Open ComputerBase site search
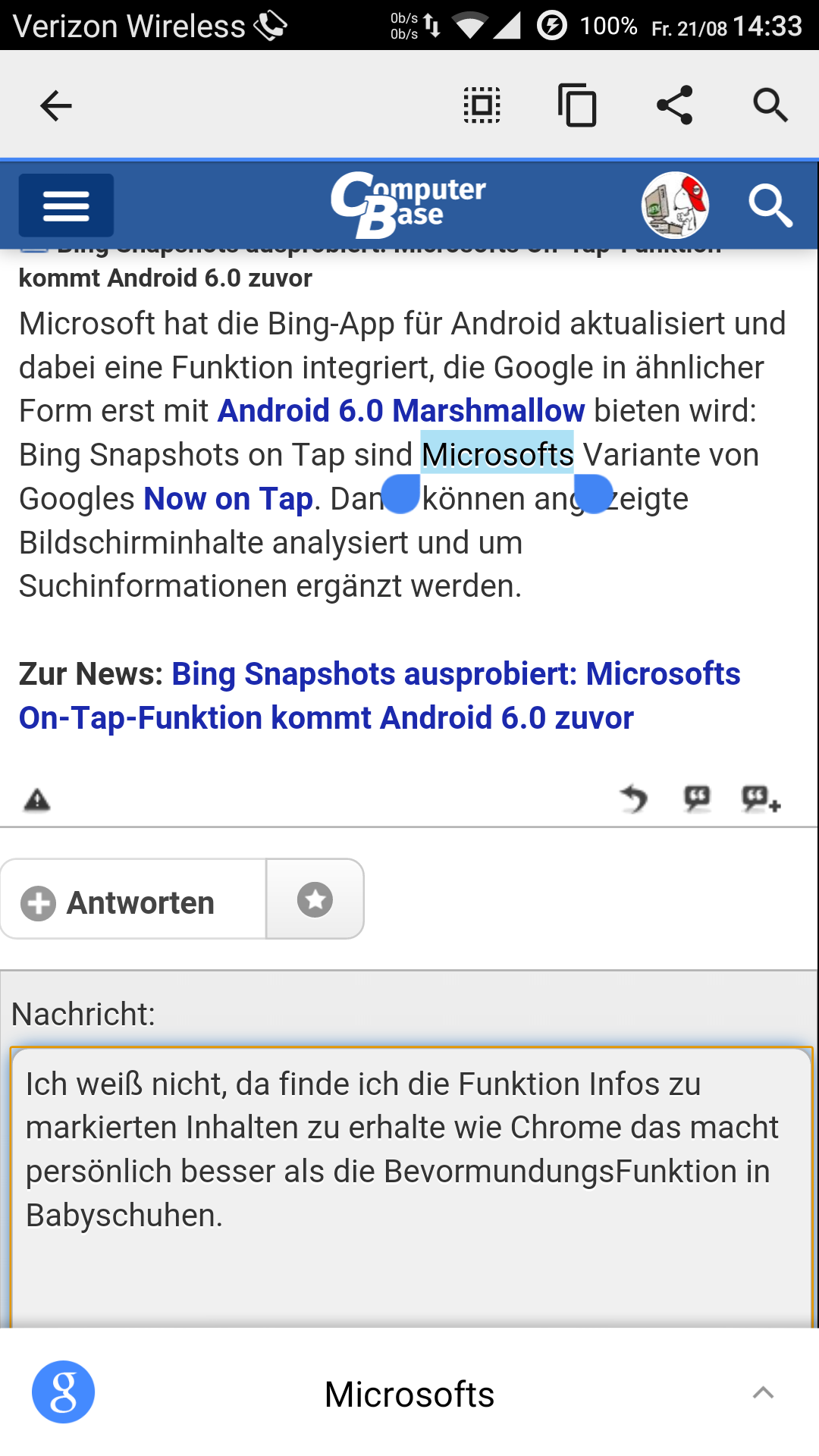819x1456 pixels. tap(770, 206)
